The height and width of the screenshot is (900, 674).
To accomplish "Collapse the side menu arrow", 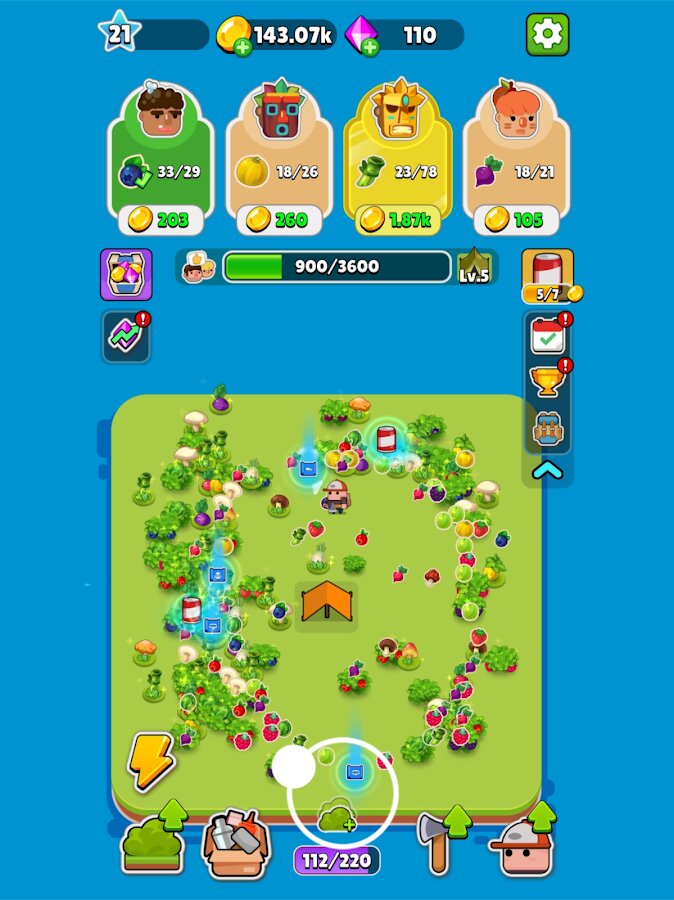I will [x=548, y=471].
